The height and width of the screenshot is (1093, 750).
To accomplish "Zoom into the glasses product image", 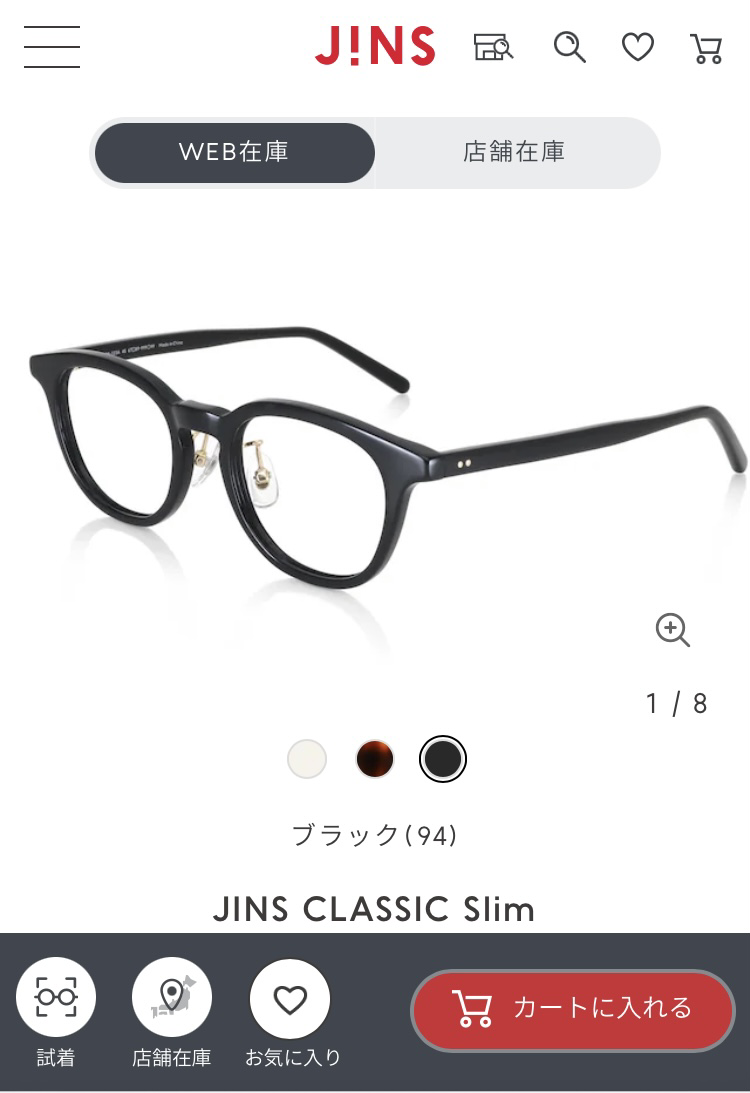I will [672, 630].
